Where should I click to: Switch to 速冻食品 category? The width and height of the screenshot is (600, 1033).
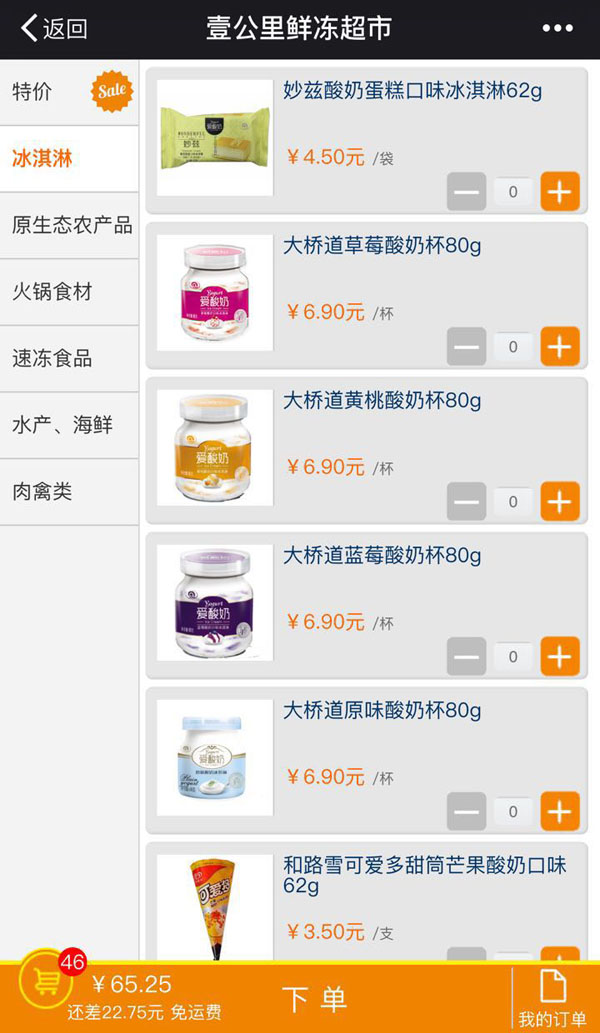tap(69, 358)
